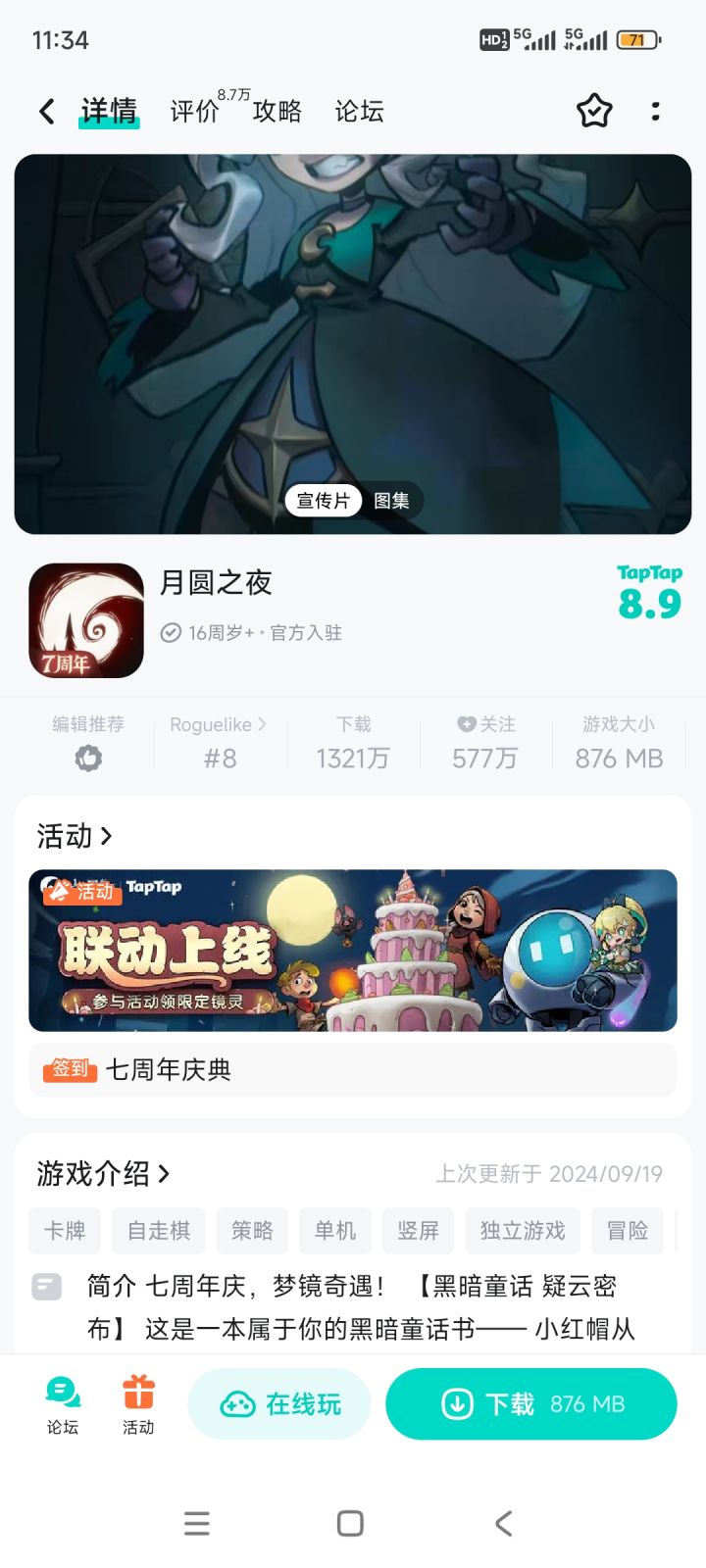Click the 编辑推荐 thumbs-up icon

point(87,758)
